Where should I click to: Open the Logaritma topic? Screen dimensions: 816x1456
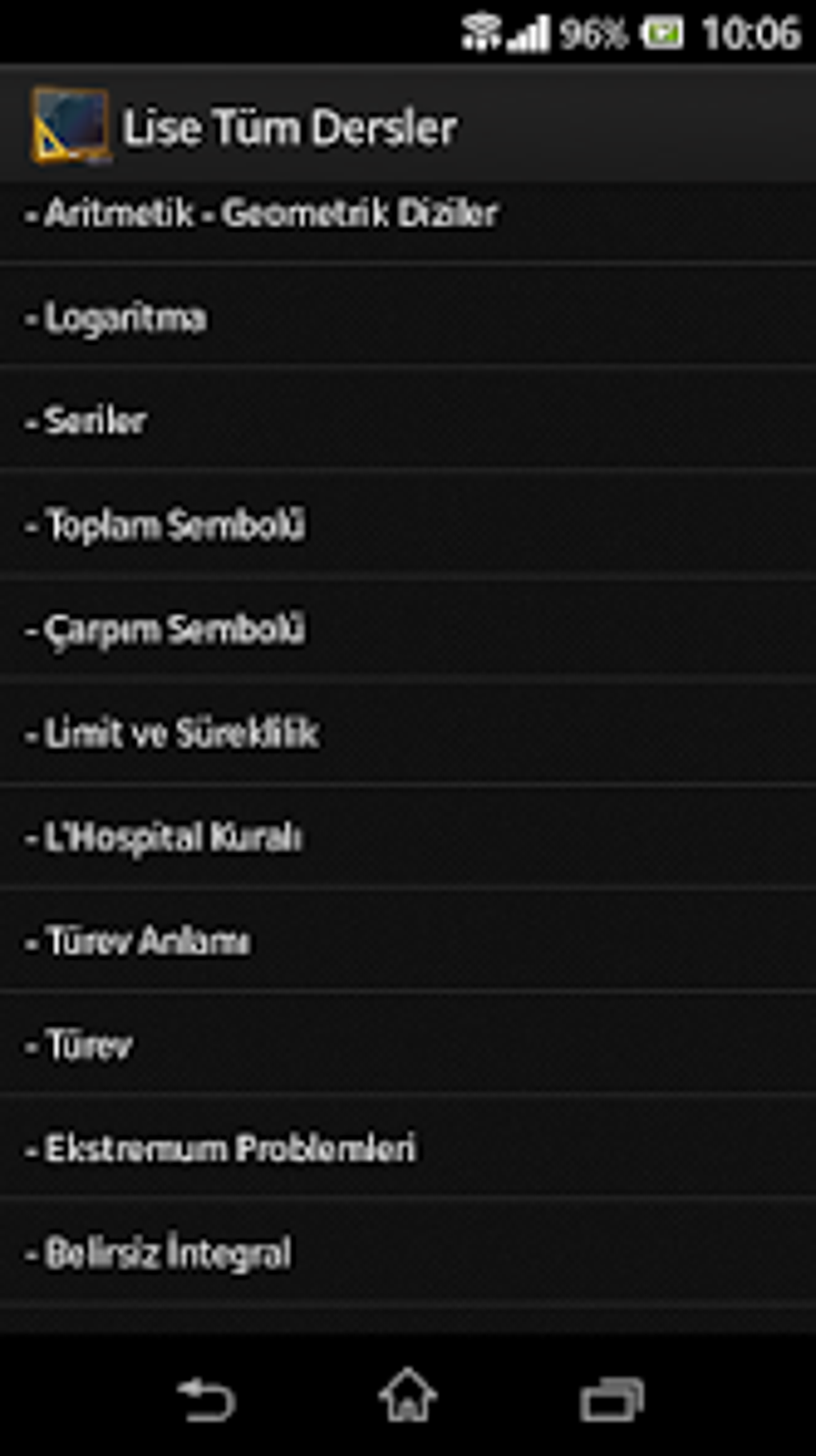point(408,318)
